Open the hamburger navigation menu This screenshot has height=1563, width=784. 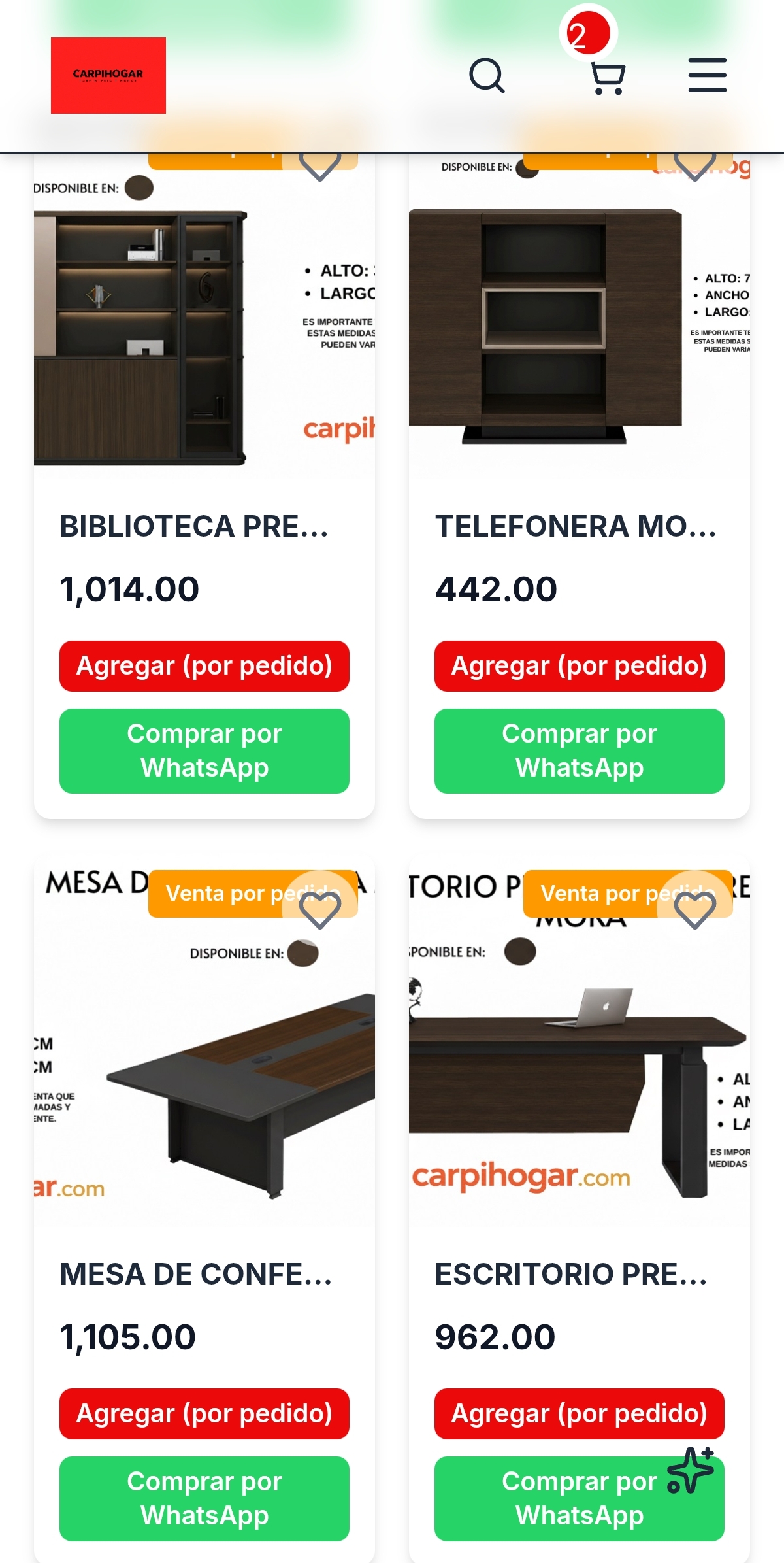(707, 75)
